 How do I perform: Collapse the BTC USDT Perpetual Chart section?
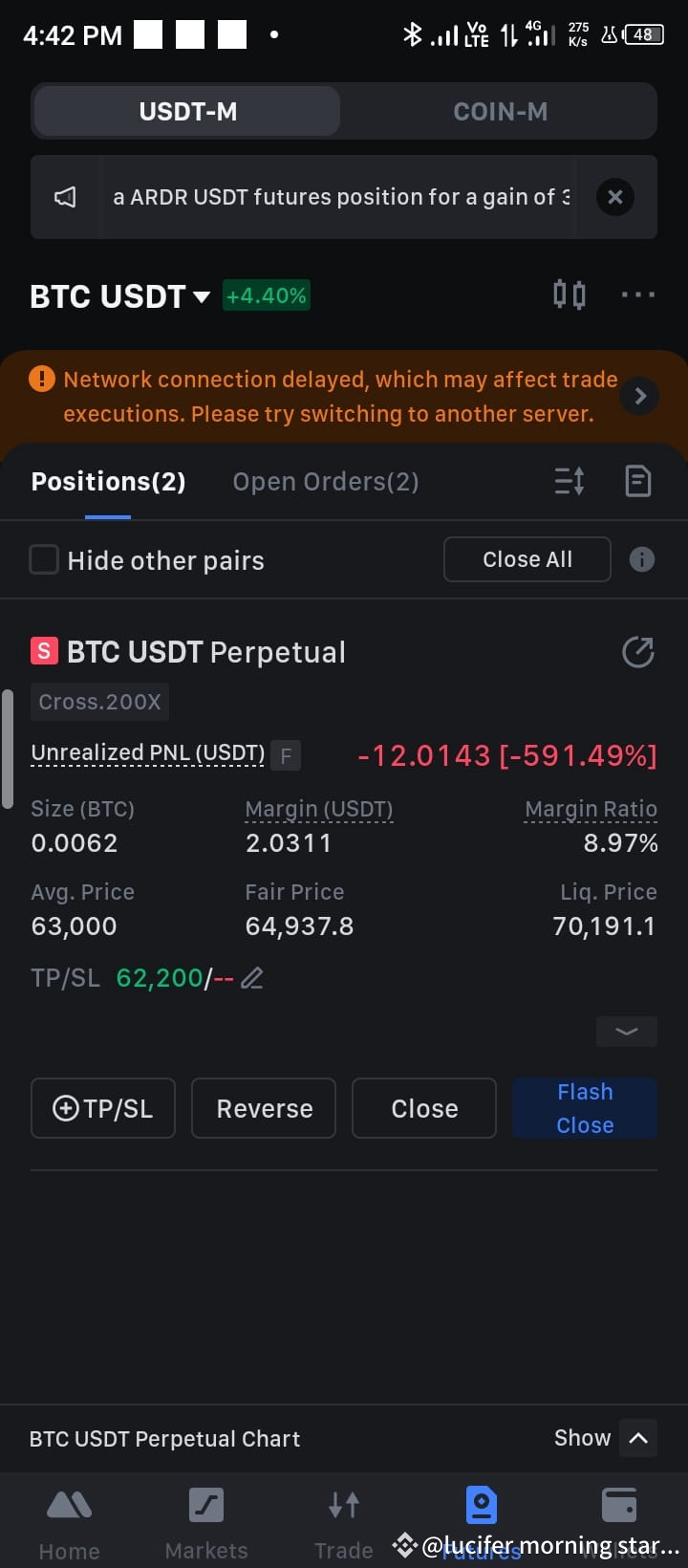coord(637,1437)
